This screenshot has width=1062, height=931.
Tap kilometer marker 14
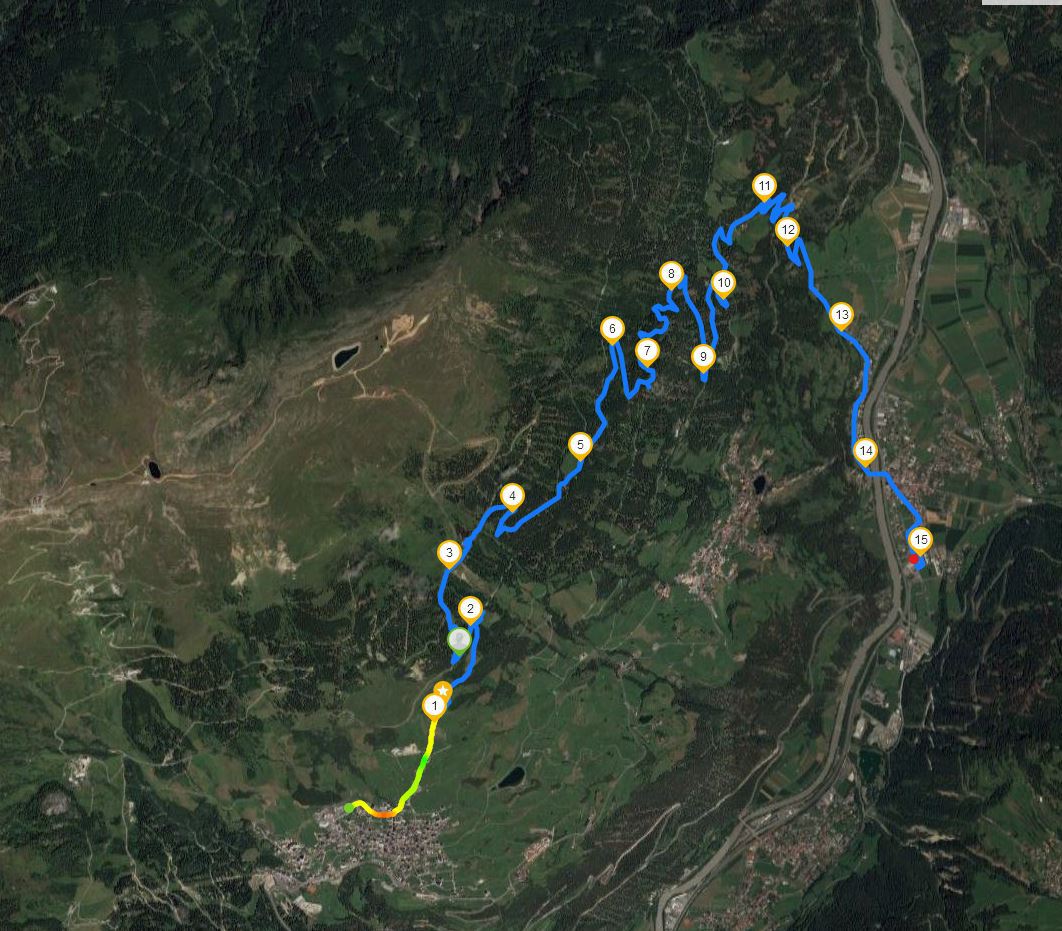(865, 450)
